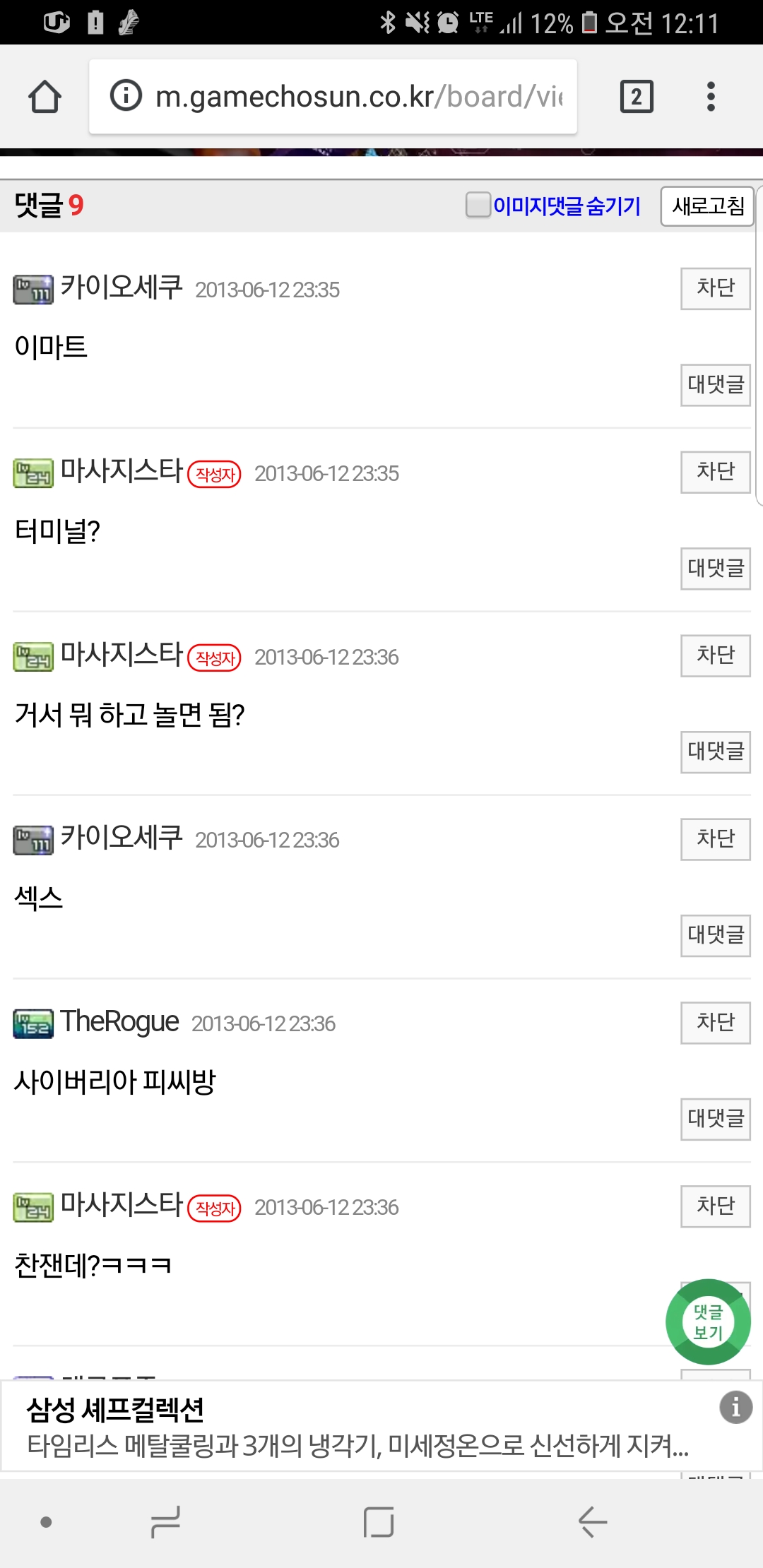
Task: Open the 삼성 셰프컬렉션 ad banner
Action: 353,1427
